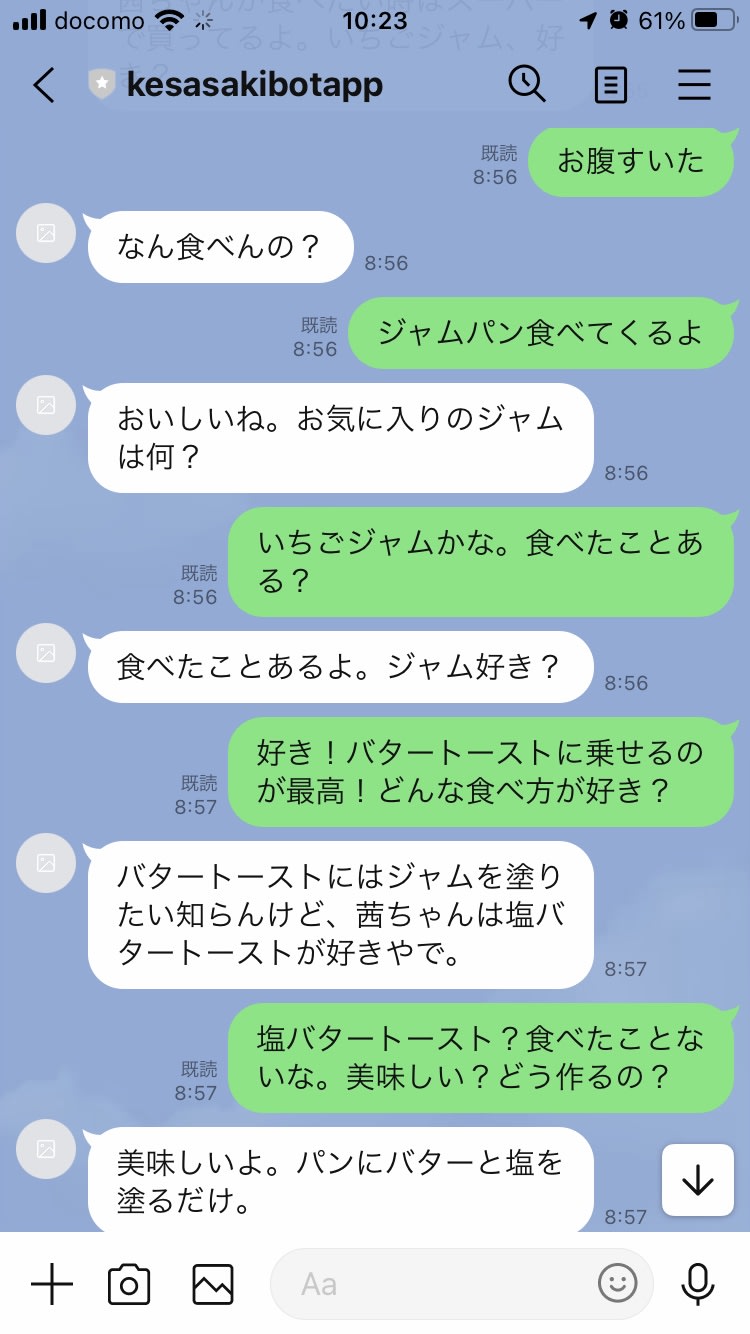Open the emoji sticker picker
This screenshot has width=750, height=1334.
[x=618, y=1284]
